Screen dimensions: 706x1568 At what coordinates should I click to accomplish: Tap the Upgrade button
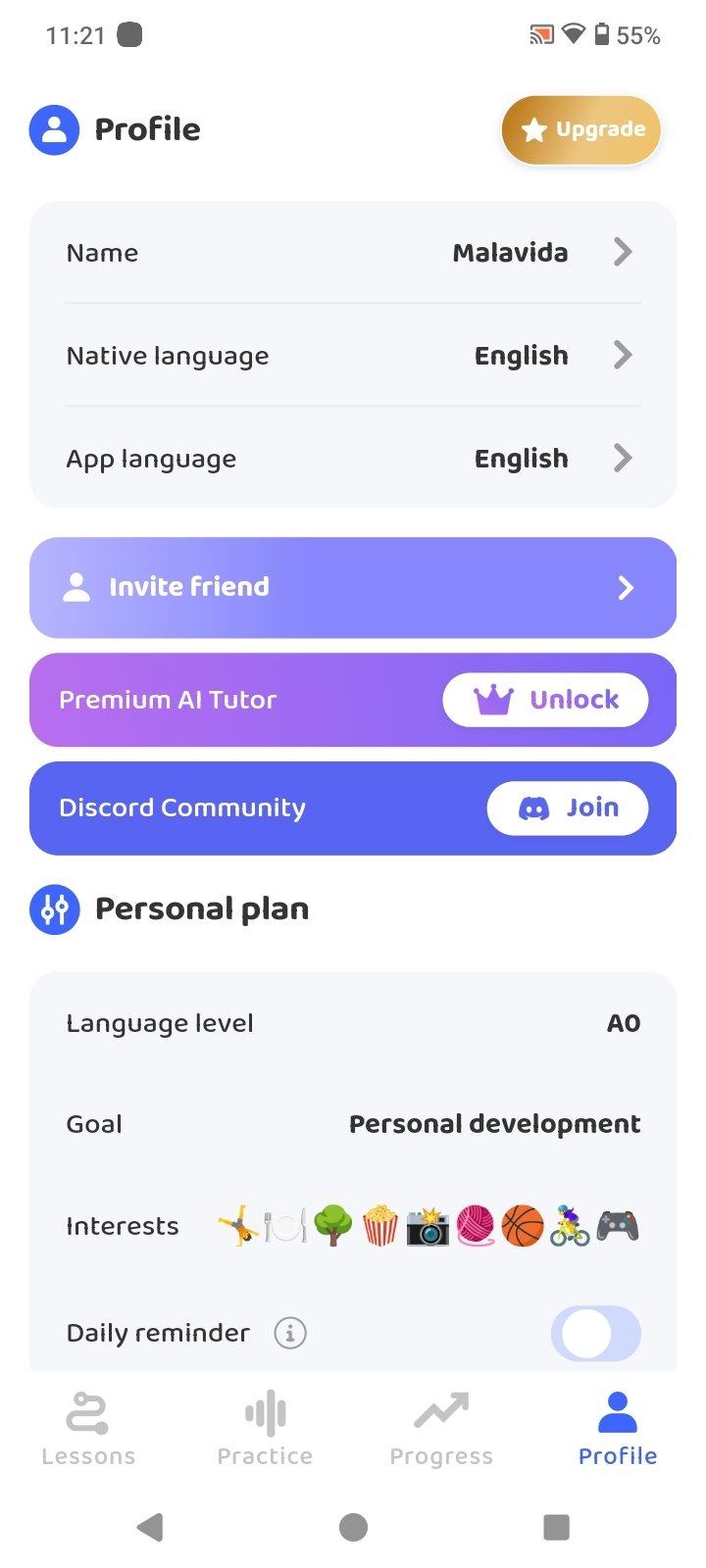pyautogui.click(x=581, y=129)
